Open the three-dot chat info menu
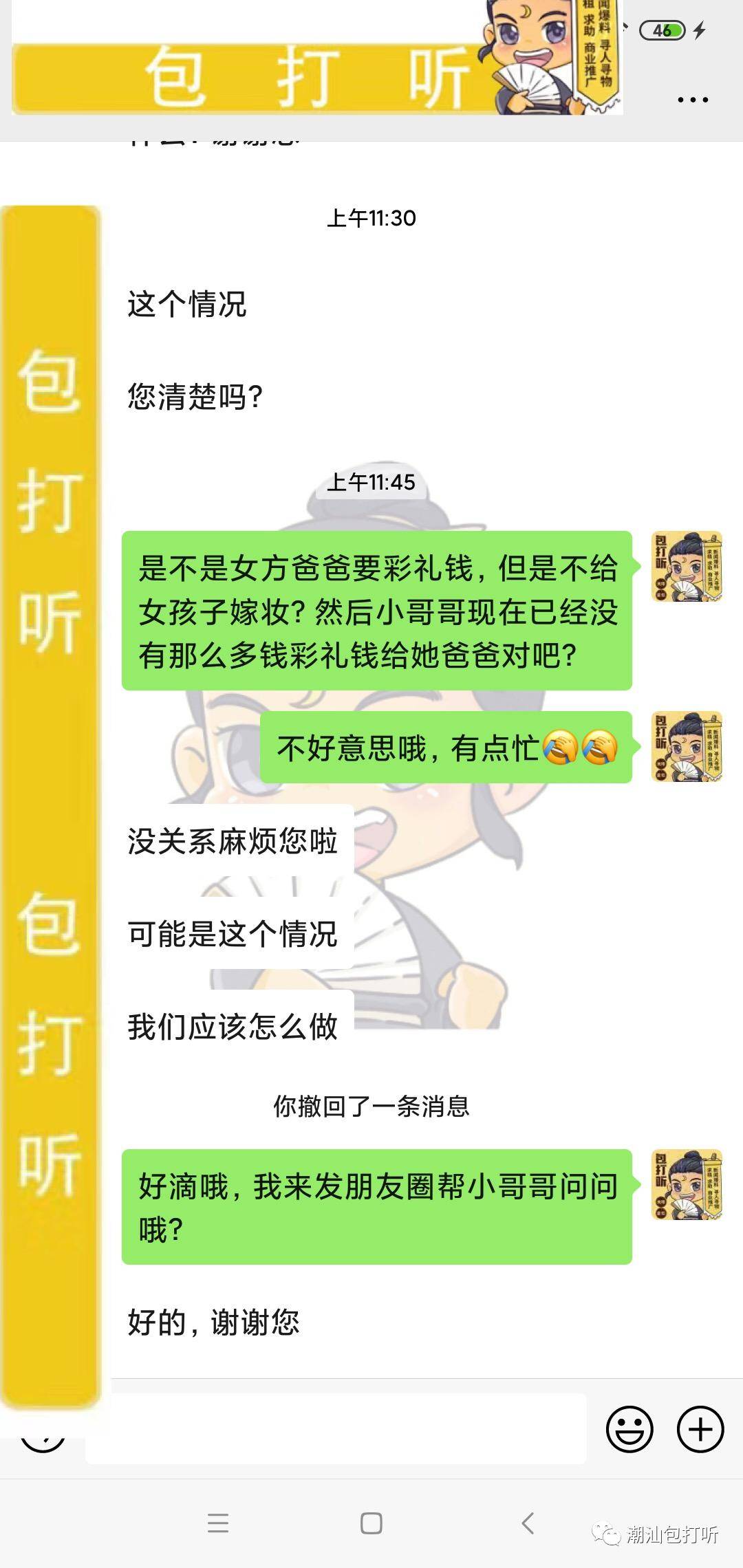Image resolution: width=743 pixels, height=1568 pixels. pyautogui.click(x=693, y=100)
